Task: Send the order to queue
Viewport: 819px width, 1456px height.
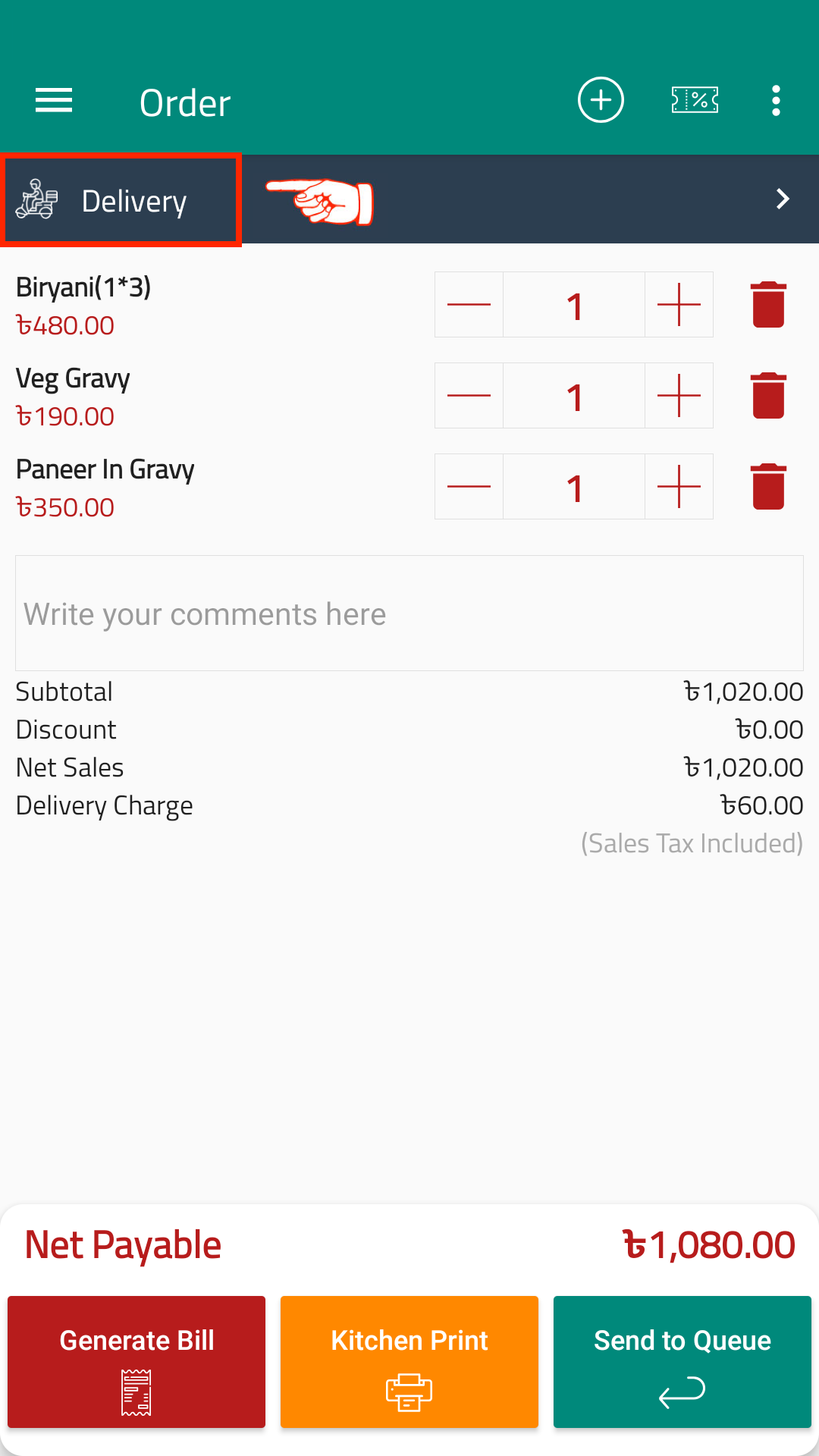Action: (x=682, y=1362)
